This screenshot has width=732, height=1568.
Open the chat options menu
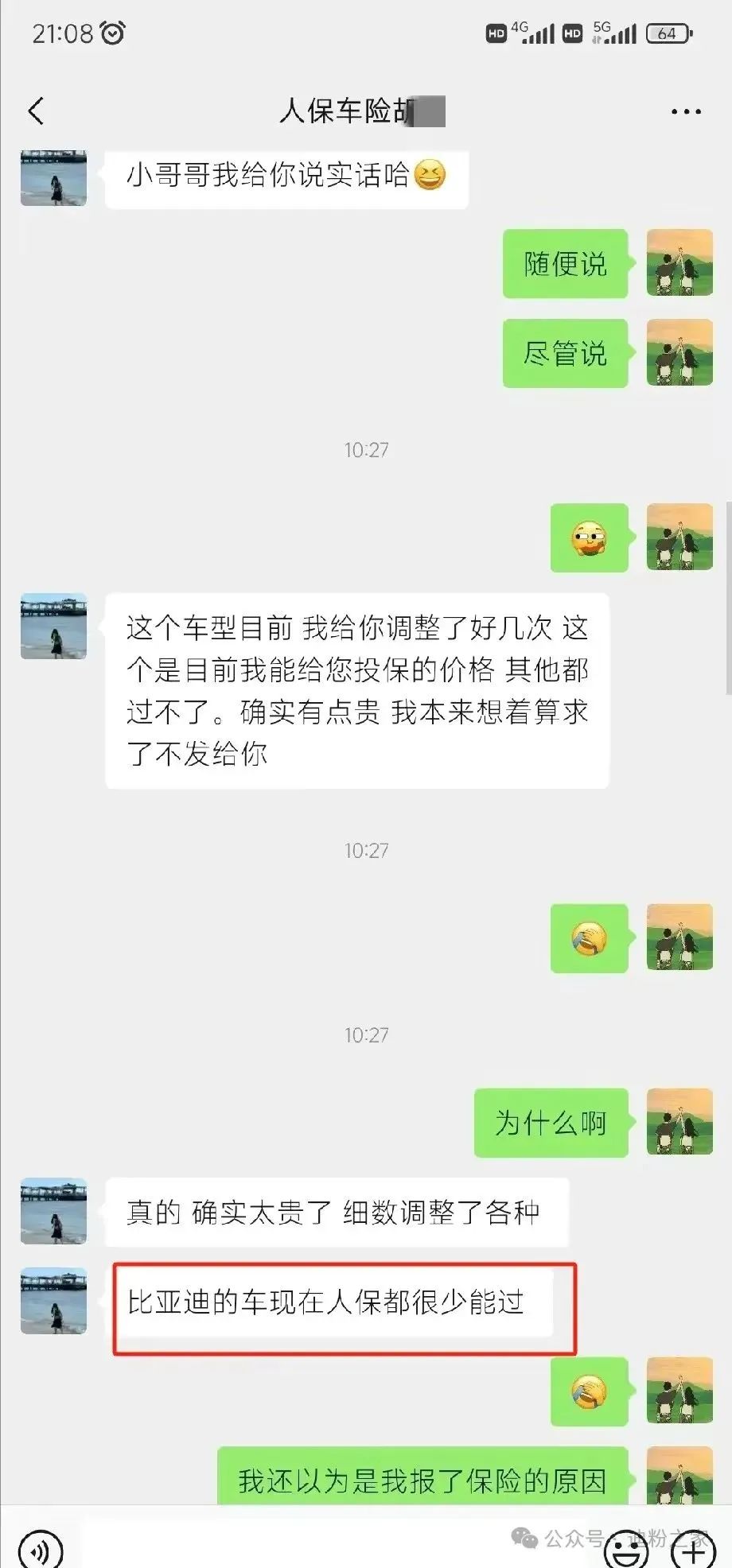click(x=686, y=112)
